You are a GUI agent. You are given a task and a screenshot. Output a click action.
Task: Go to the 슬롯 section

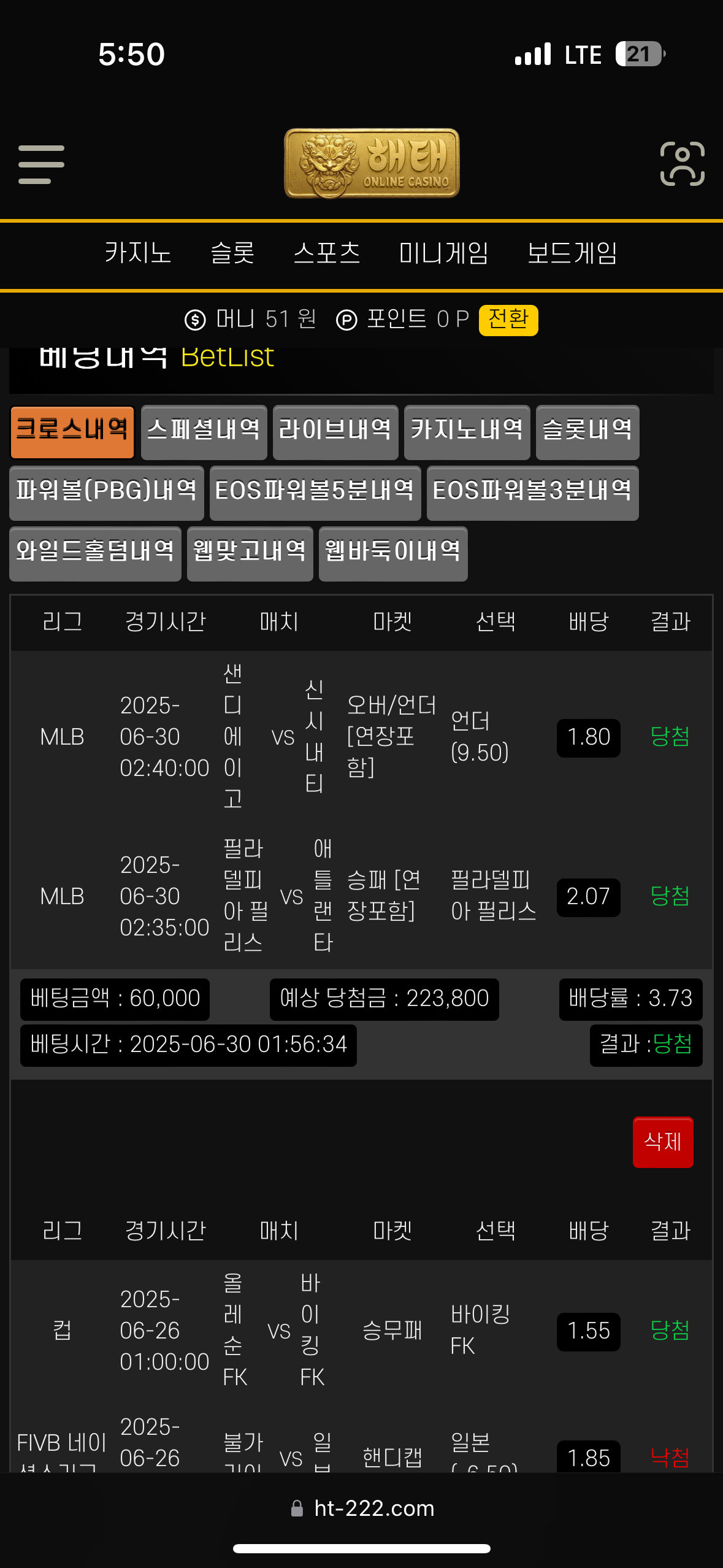[x=232, y=253]
